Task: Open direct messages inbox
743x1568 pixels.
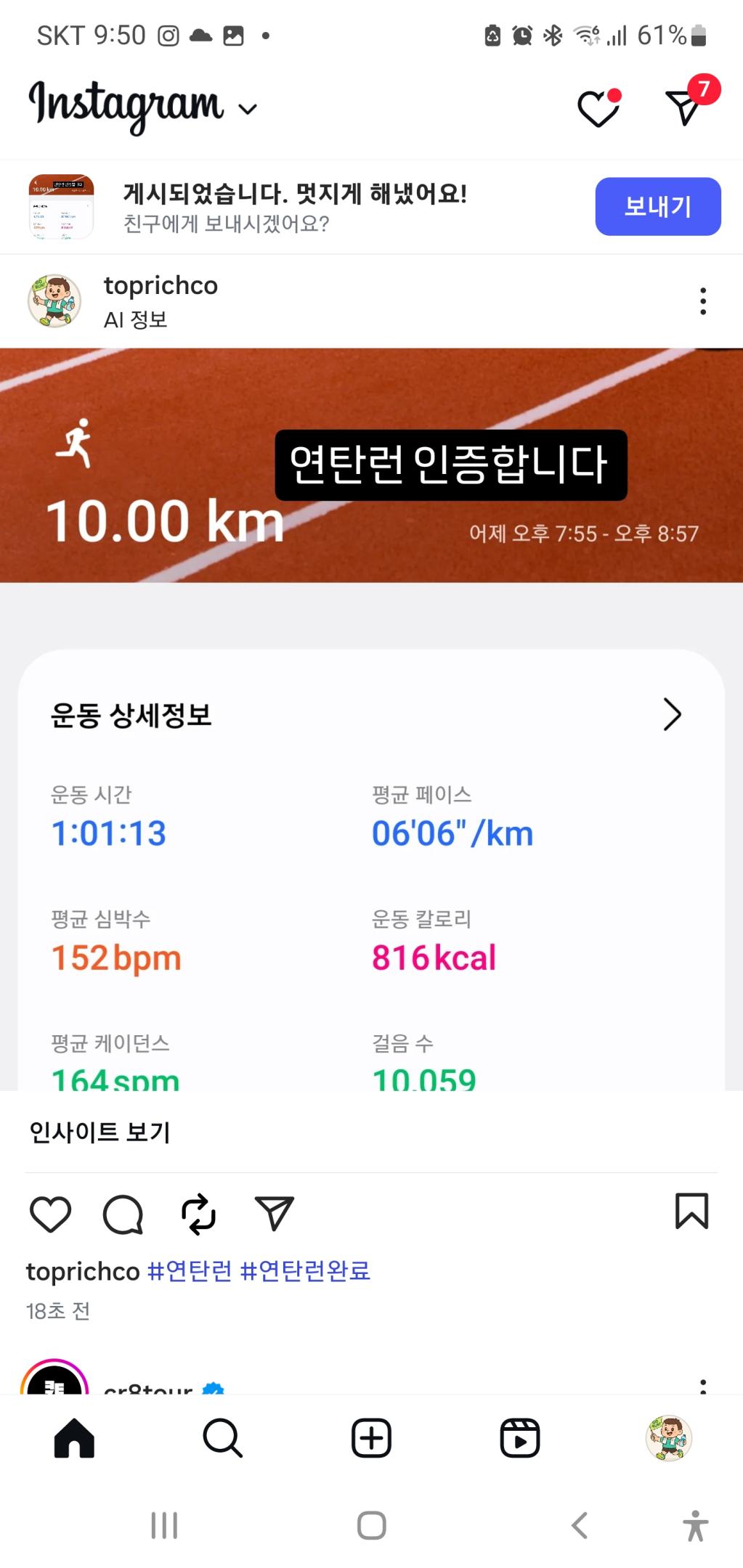Action: click(x=684, y=107)
